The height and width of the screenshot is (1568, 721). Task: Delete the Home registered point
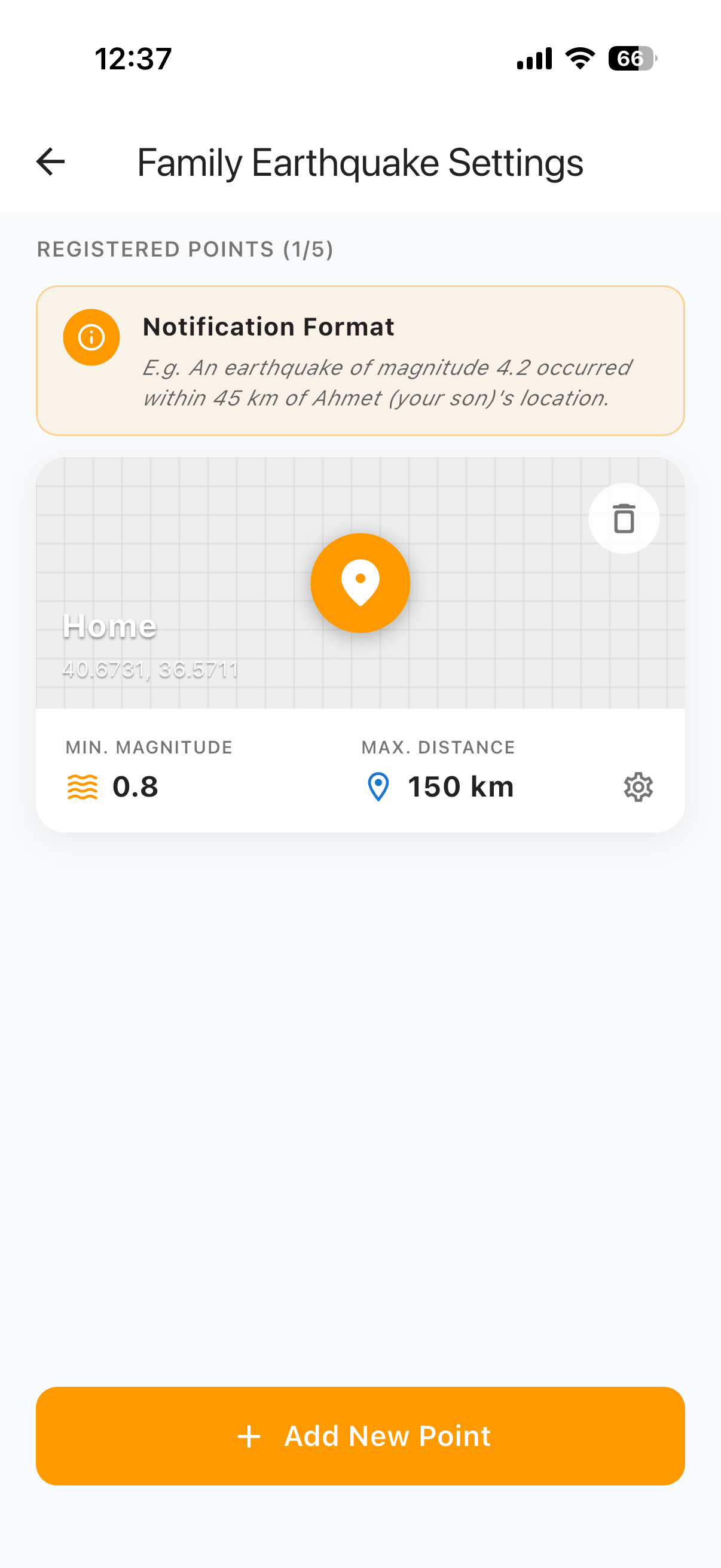coord(624,518)
